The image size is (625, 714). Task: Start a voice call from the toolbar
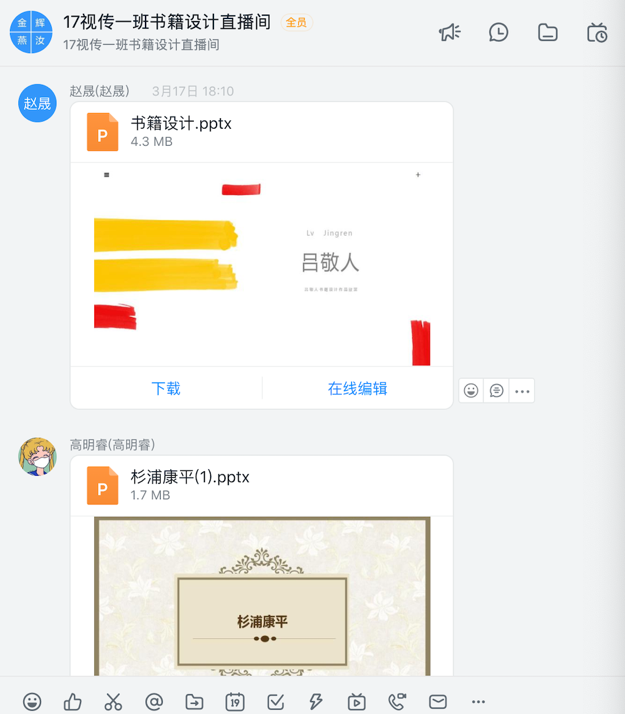[397, 702]
